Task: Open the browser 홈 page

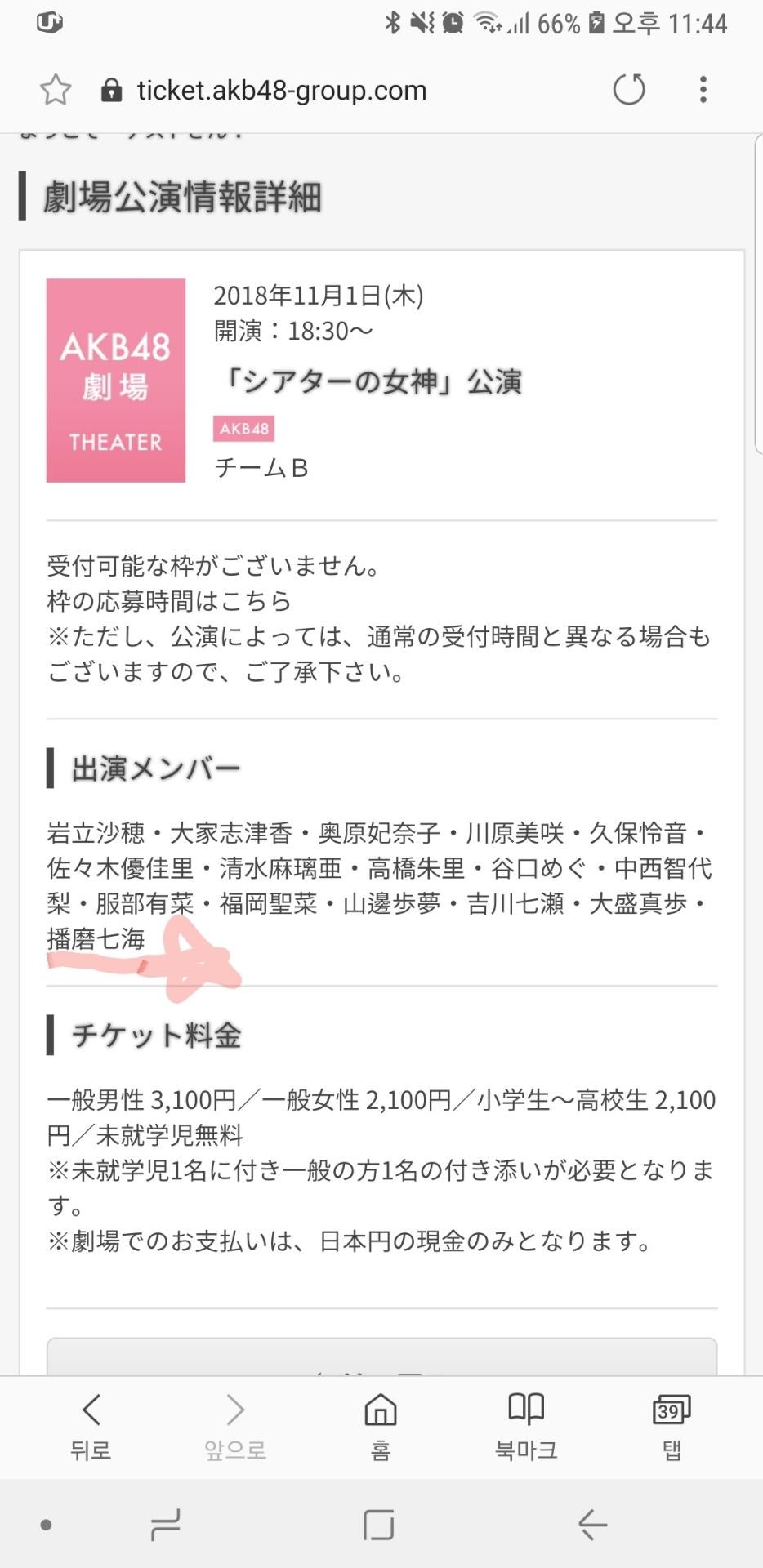Action: point(381,1426)
